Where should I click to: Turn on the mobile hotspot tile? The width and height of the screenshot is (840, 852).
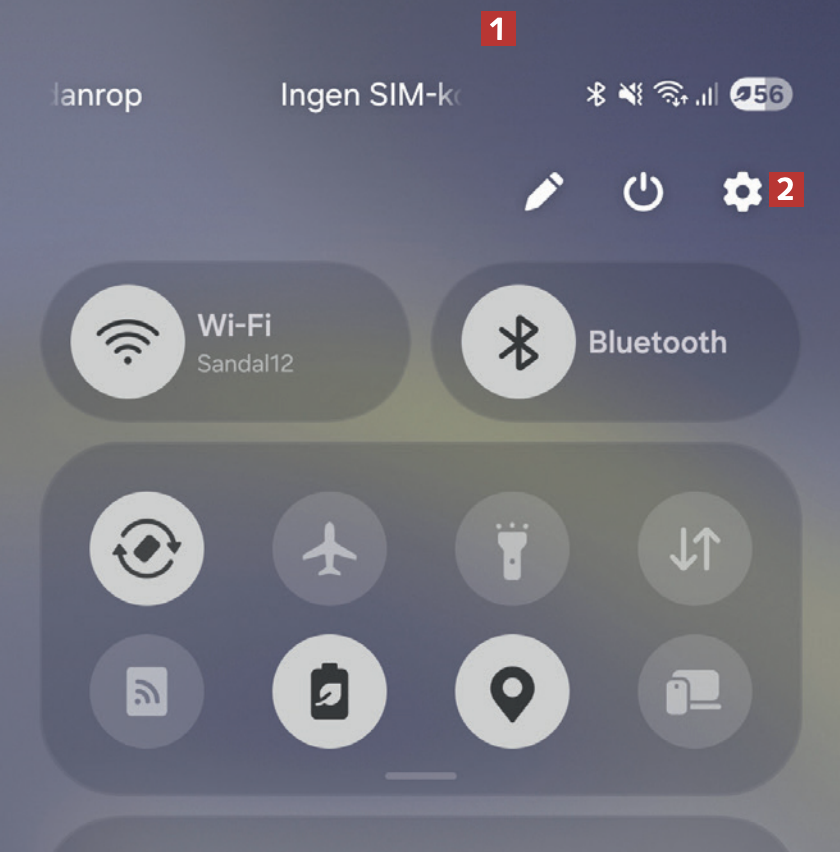click(x=147, y=692)
